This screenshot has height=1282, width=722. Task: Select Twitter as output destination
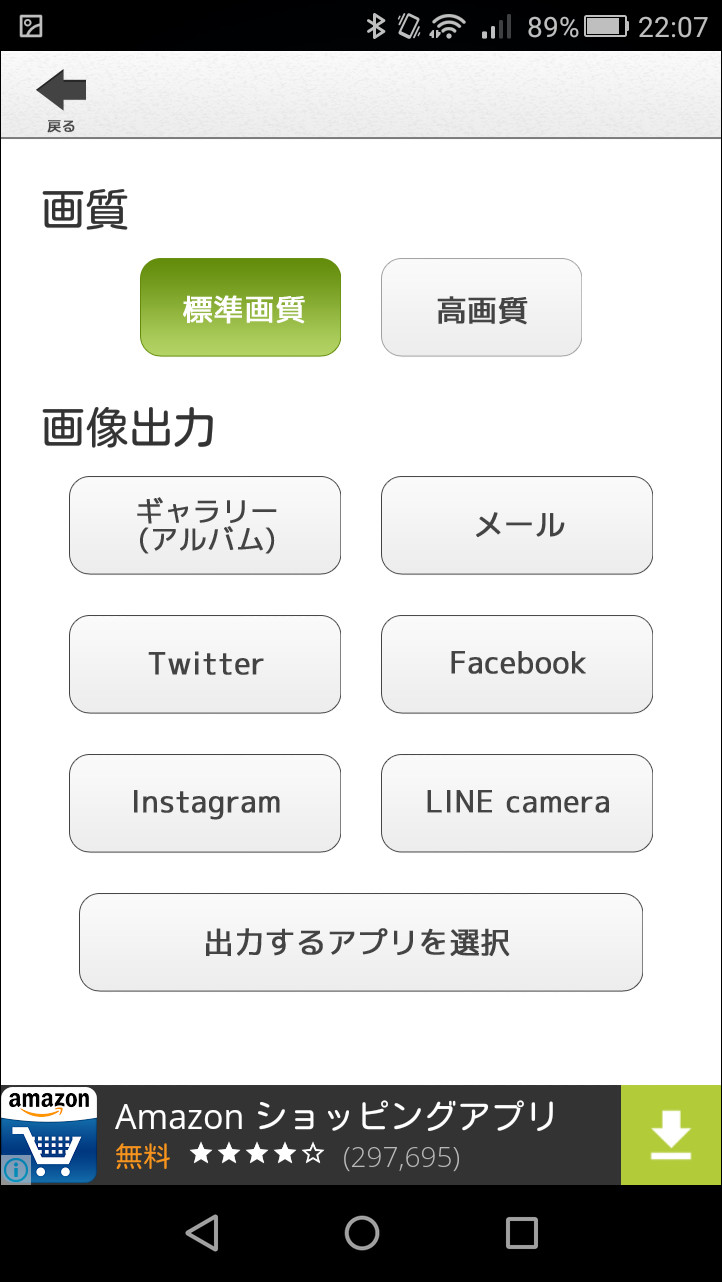pyautogui.click(x=204, y=664)
